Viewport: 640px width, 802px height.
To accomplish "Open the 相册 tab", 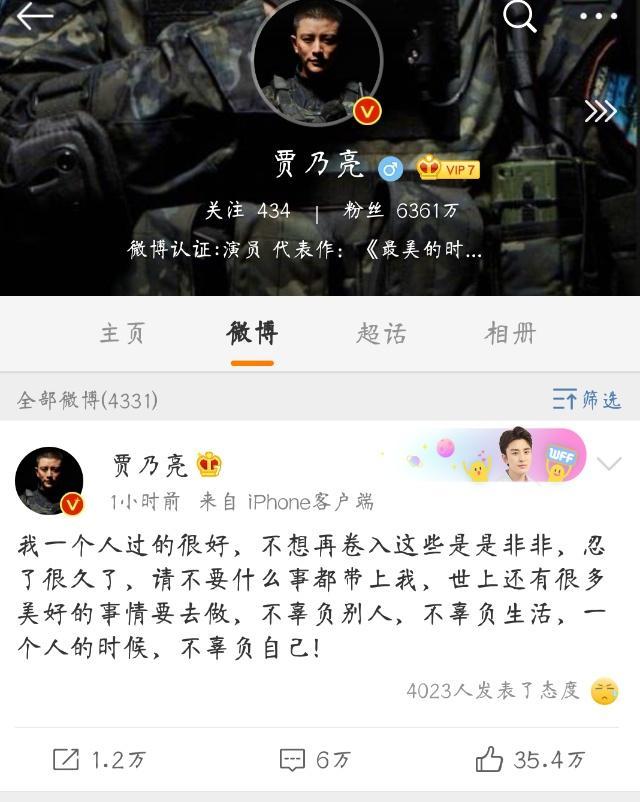I will 510,333.
